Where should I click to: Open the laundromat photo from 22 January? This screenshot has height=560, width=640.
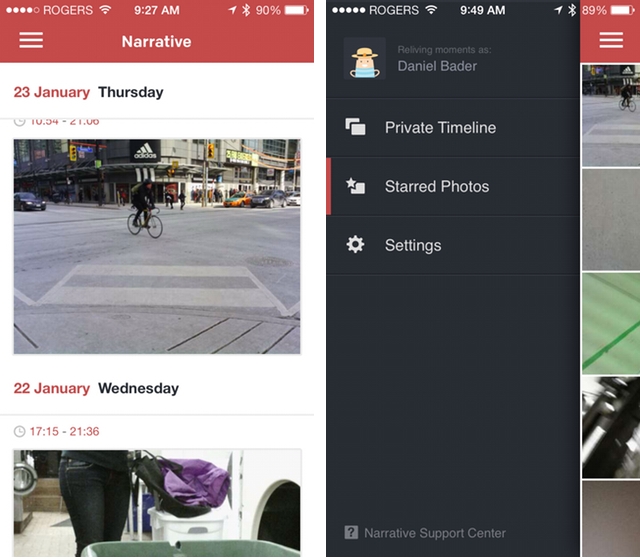click(x=157, y=503)
